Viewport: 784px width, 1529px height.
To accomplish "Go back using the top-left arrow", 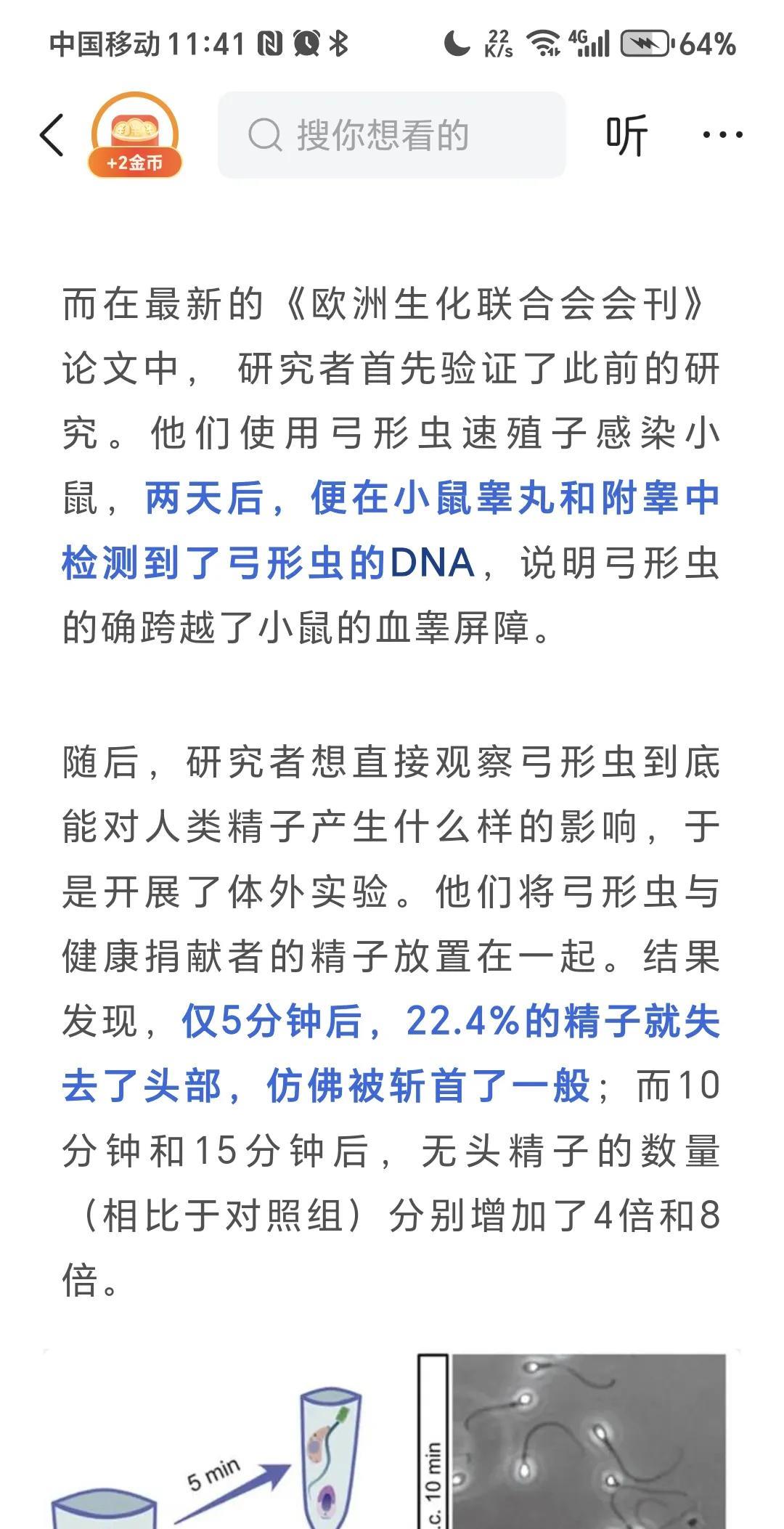I will click(52, 135).
